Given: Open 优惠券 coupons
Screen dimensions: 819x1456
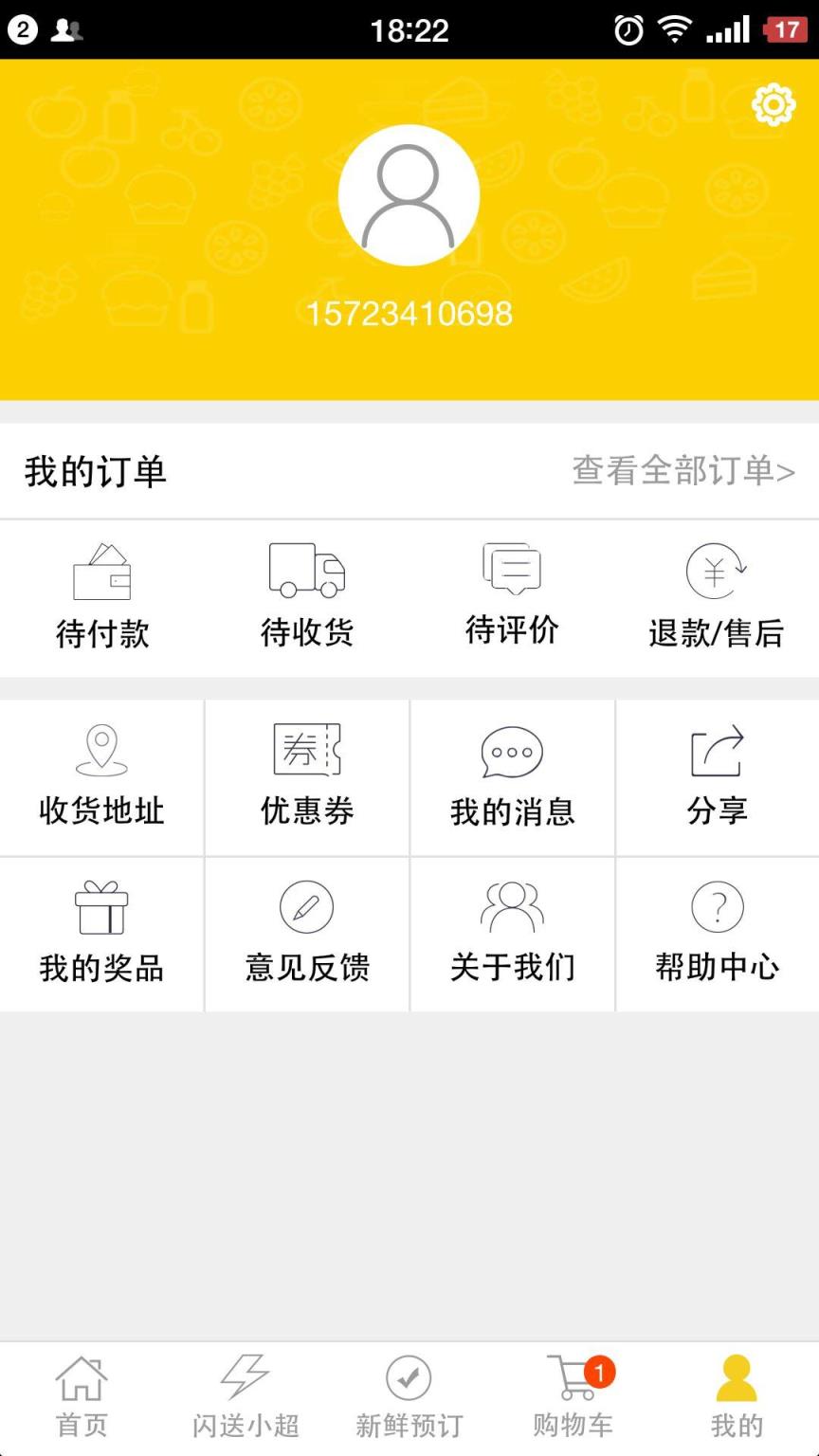Looking at the screenshot, I should tap(307, 777).
